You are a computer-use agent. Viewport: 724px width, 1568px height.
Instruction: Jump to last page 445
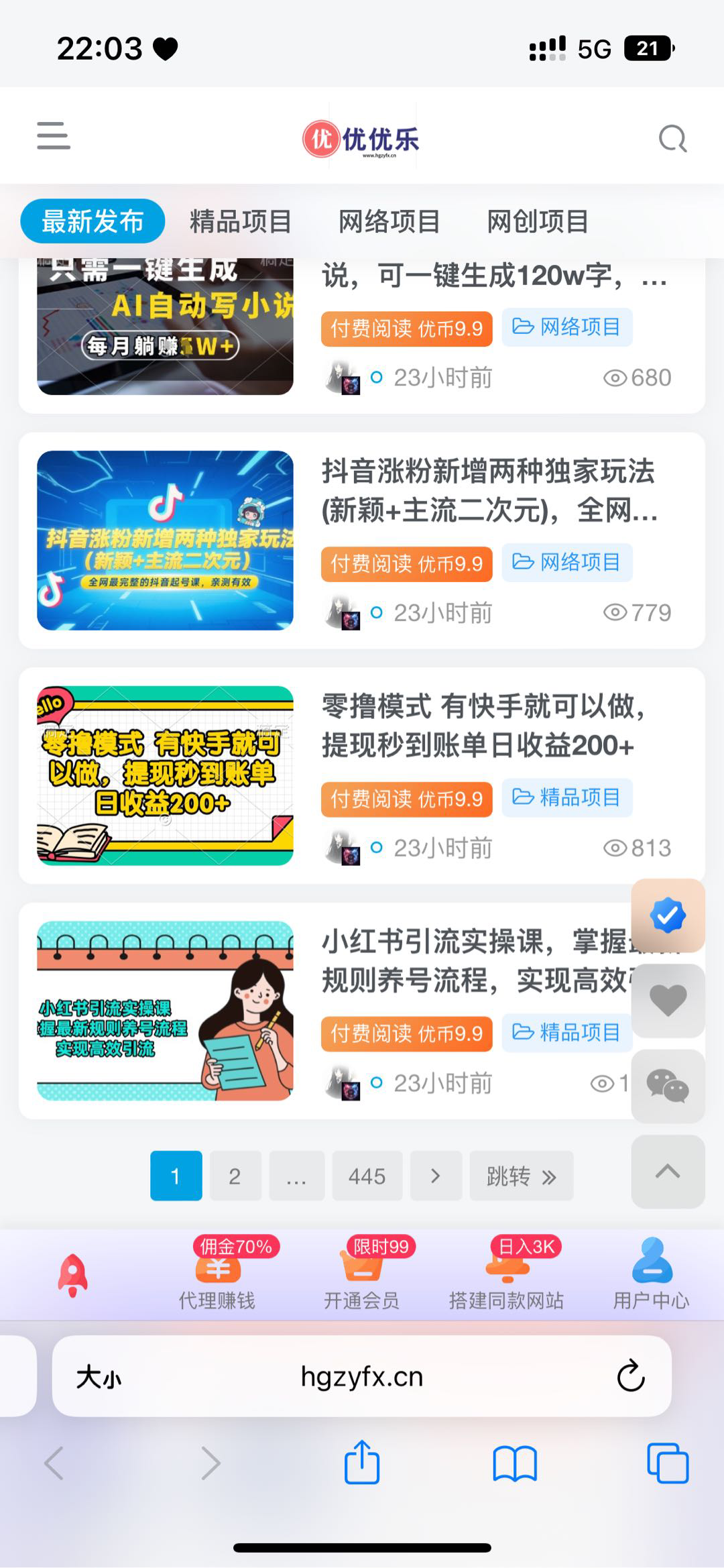(367, 1176)
